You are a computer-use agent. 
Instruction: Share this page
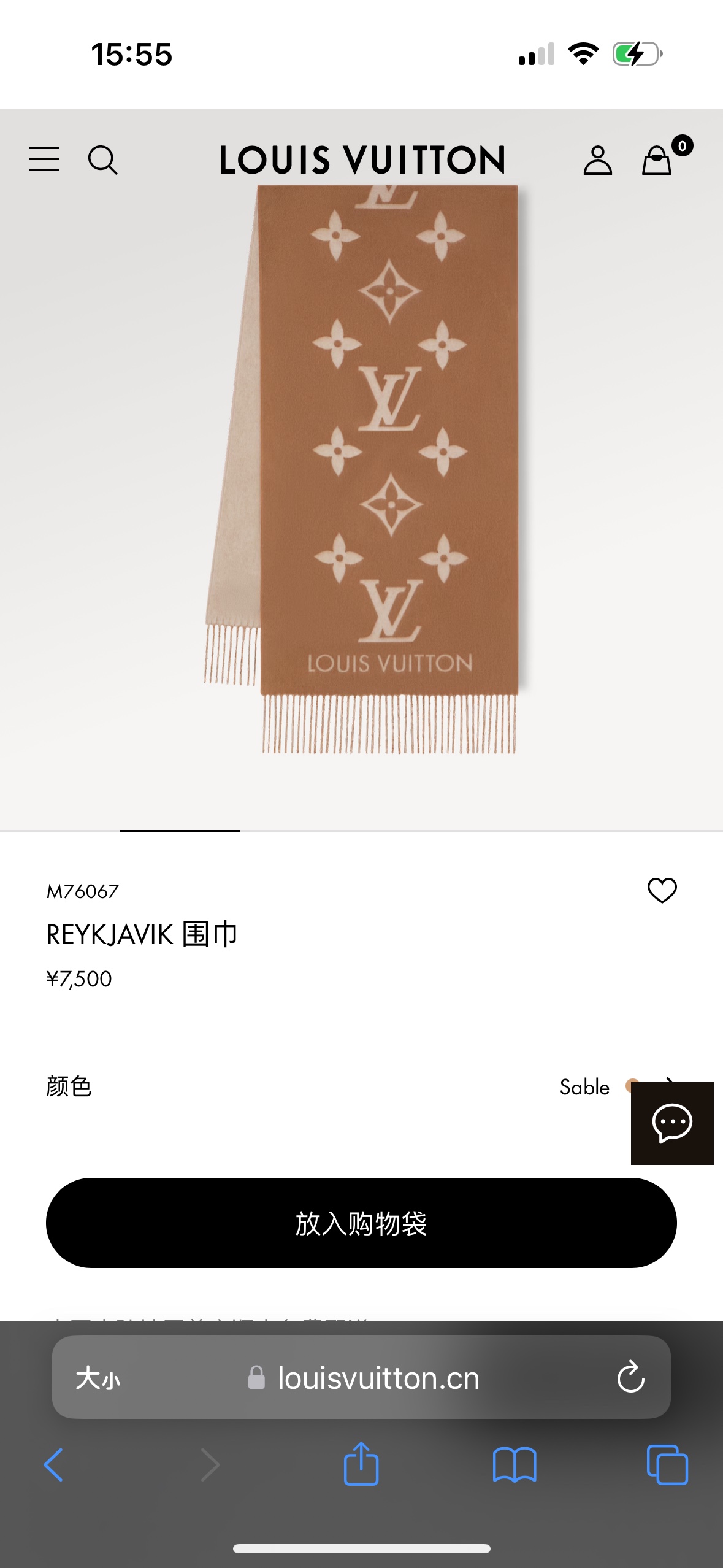tap(361, 1464)
